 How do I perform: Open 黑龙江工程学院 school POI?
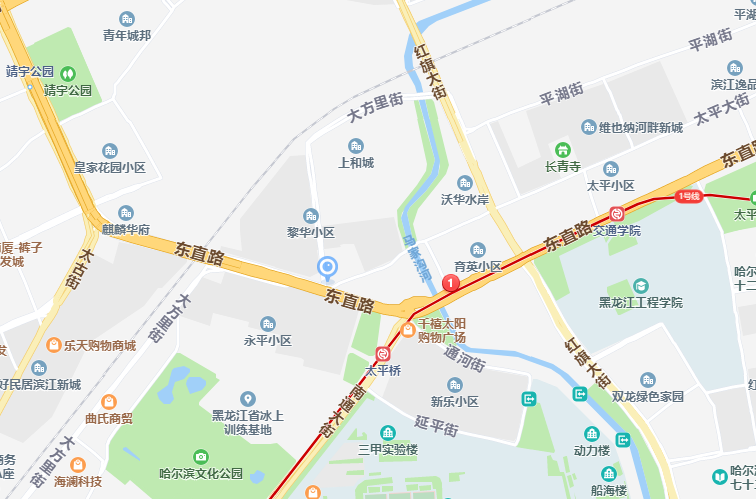641,286
